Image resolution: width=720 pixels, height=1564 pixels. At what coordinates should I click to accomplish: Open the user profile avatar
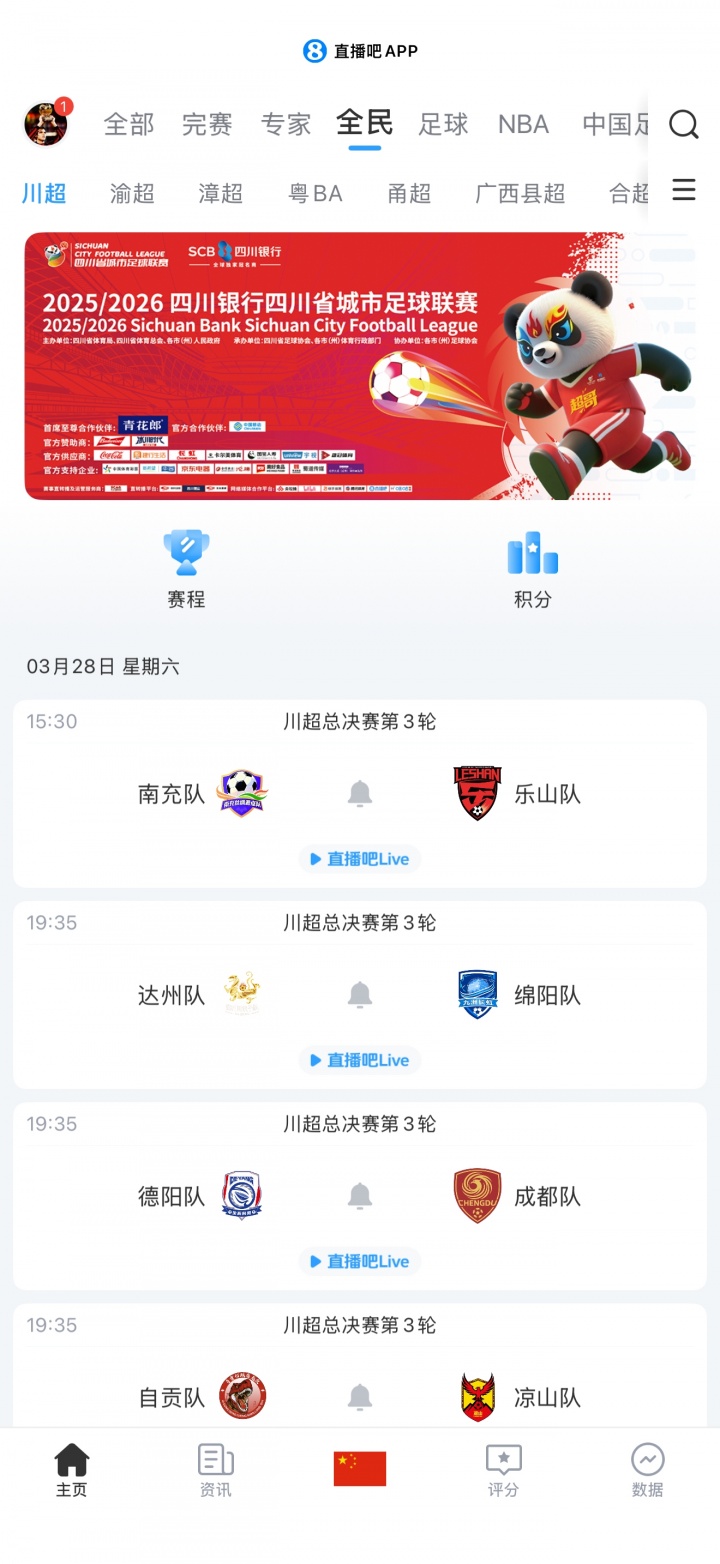click(44, 124)
